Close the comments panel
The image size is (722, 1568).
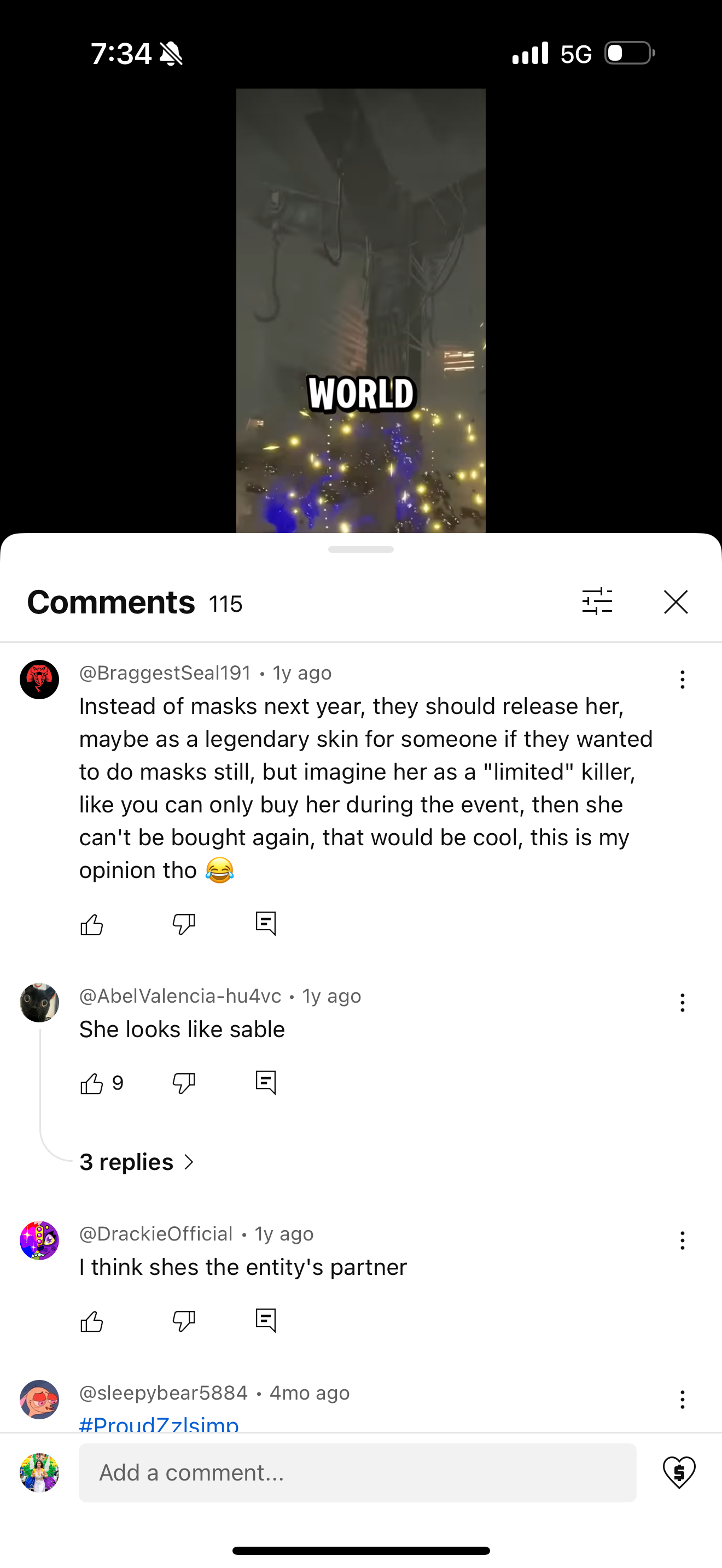676,602
